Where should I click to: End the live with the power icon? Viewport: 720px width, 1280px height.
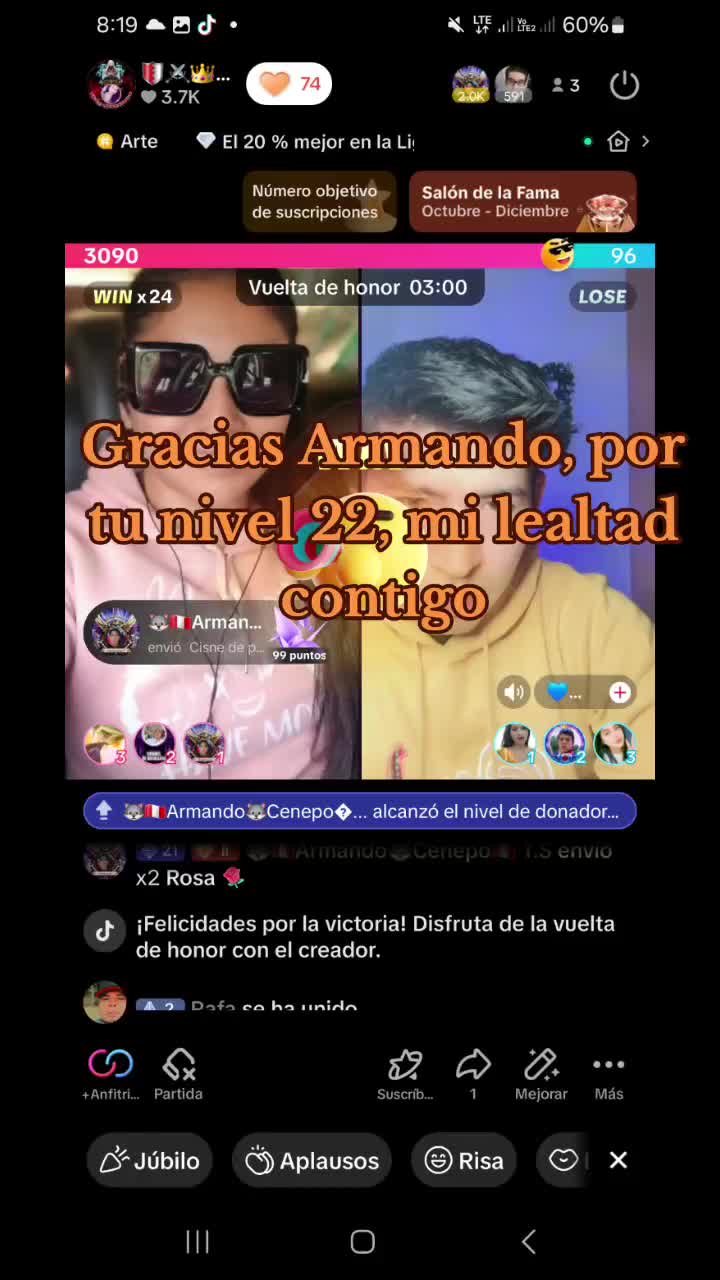[x=624, y=85]
